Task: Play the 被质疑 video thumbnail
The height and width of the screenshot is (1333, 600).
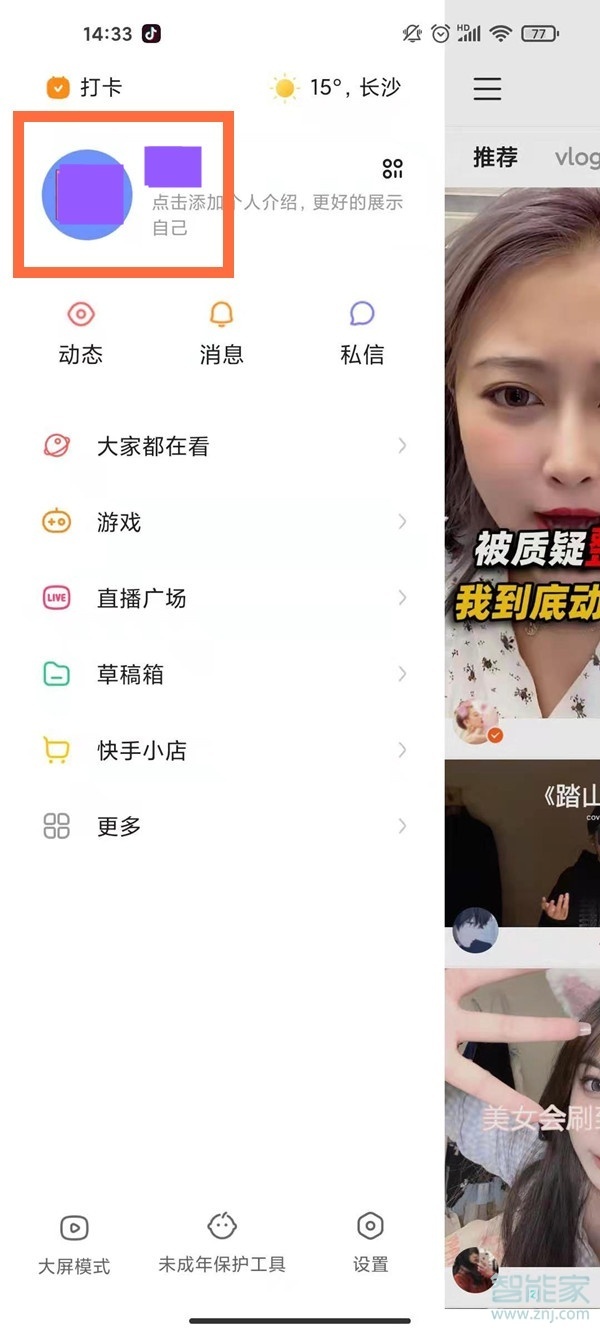Action: tap(522, 450)
